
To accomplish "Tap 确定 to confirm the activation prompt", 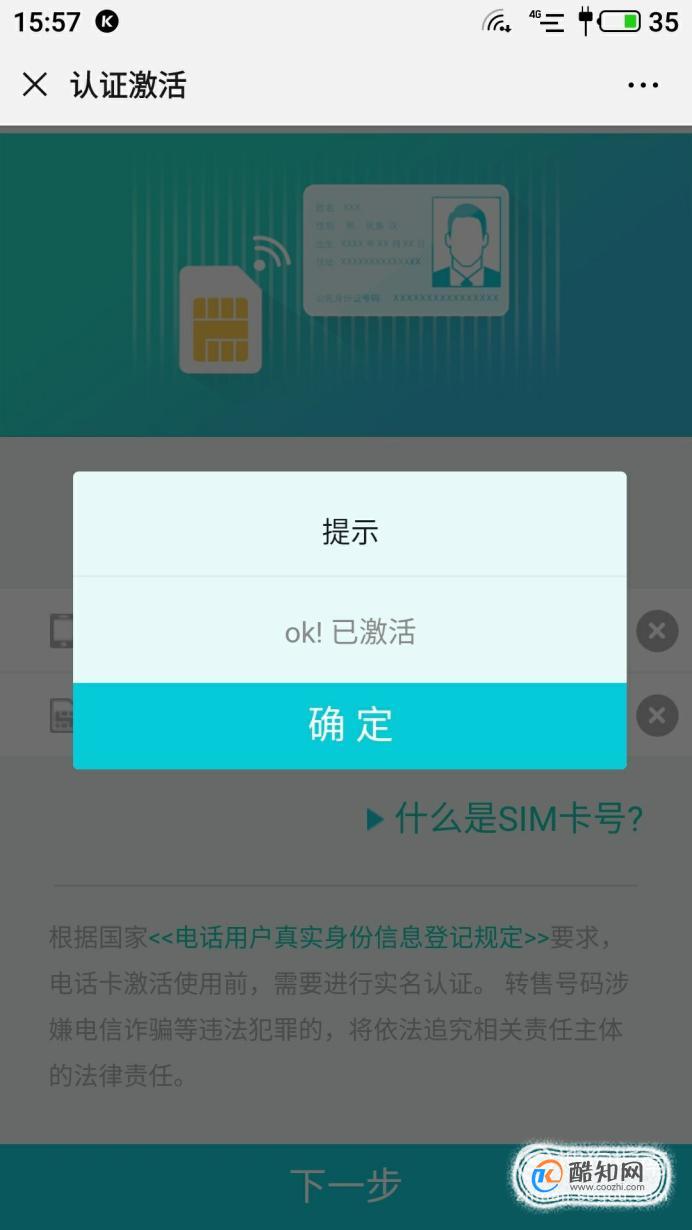I will (x=350, y=726).
